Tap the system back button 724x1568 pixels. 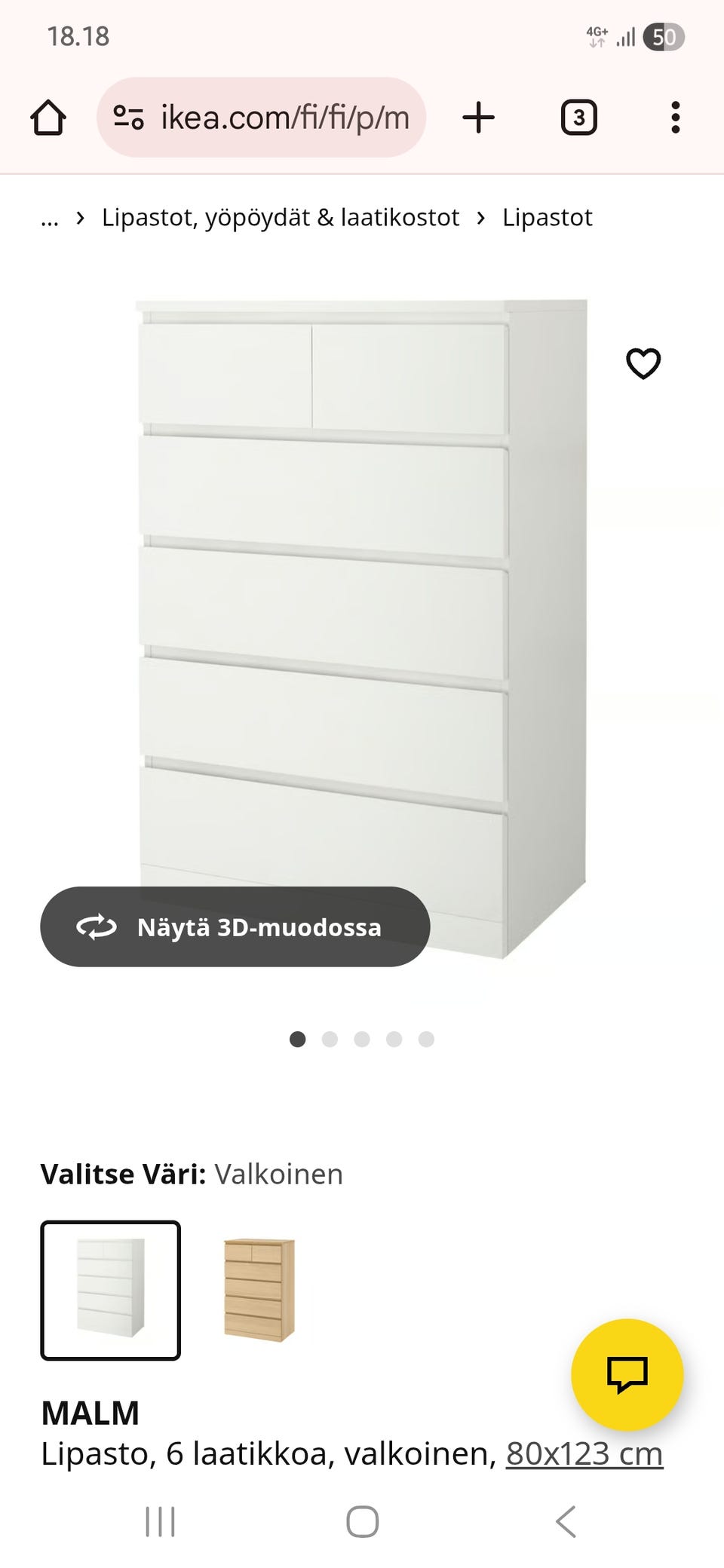click(566, 1521)
